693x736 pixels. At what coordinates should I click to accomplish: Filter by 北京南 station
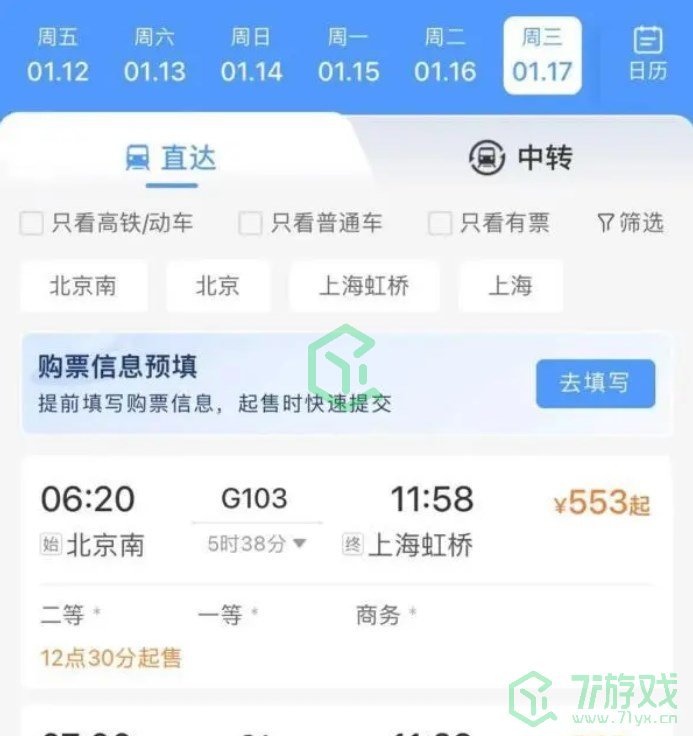click(83, 286)
